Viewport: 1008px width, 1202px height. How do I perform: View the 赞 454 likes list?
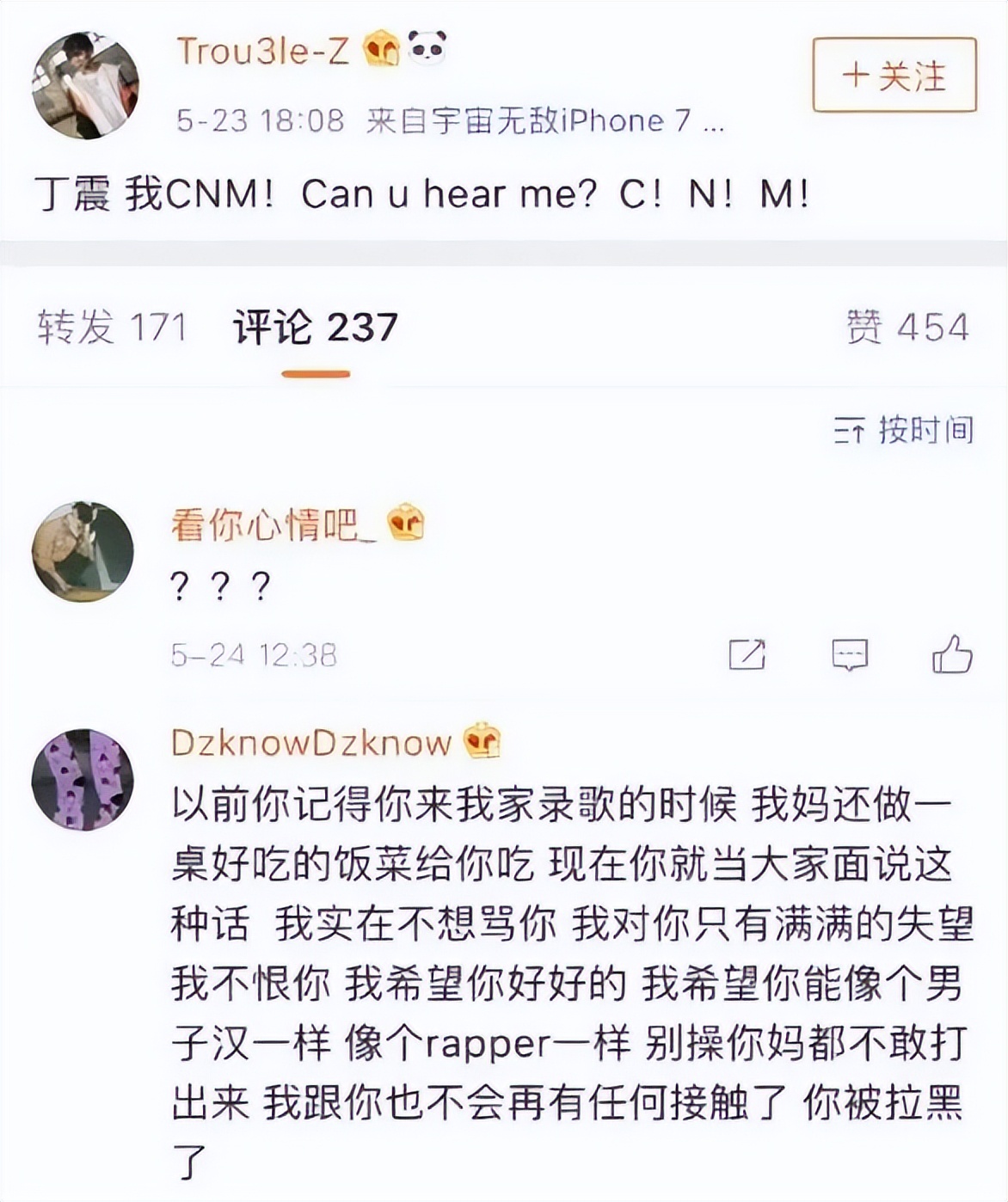907,328
